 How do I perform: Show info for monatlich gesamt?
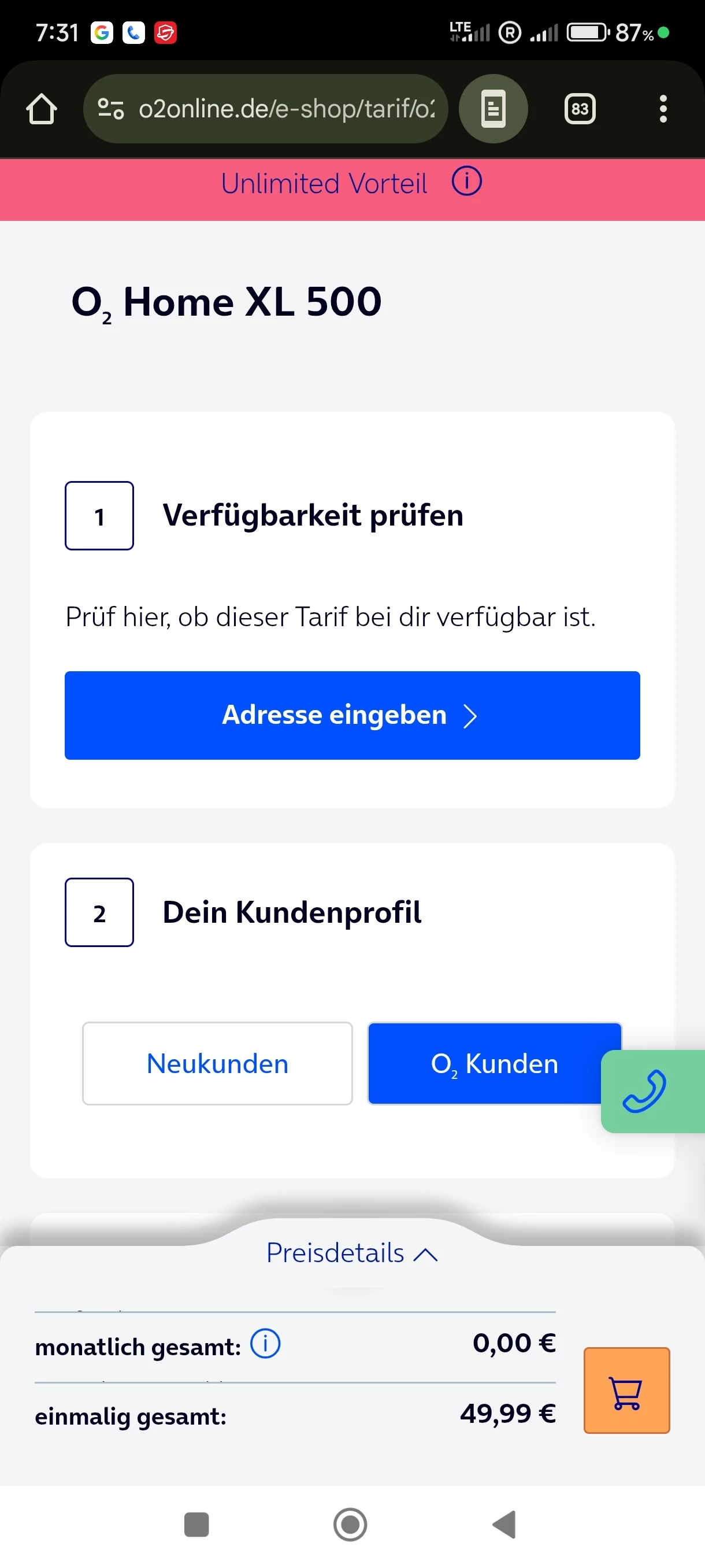point(266,1345)
